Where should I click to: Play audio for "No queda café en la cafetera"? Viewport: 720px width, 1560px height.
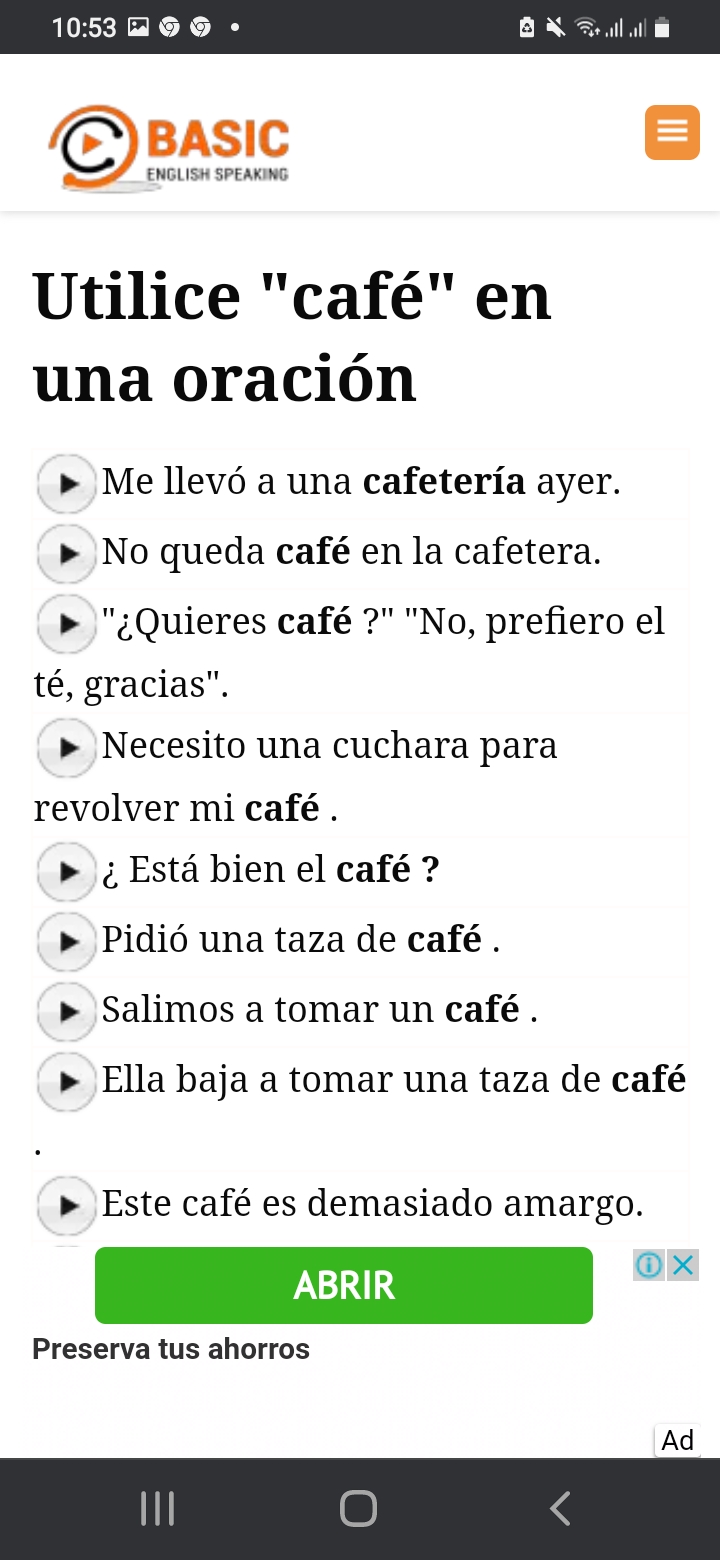pyautogui.click(x=66, y=553)
